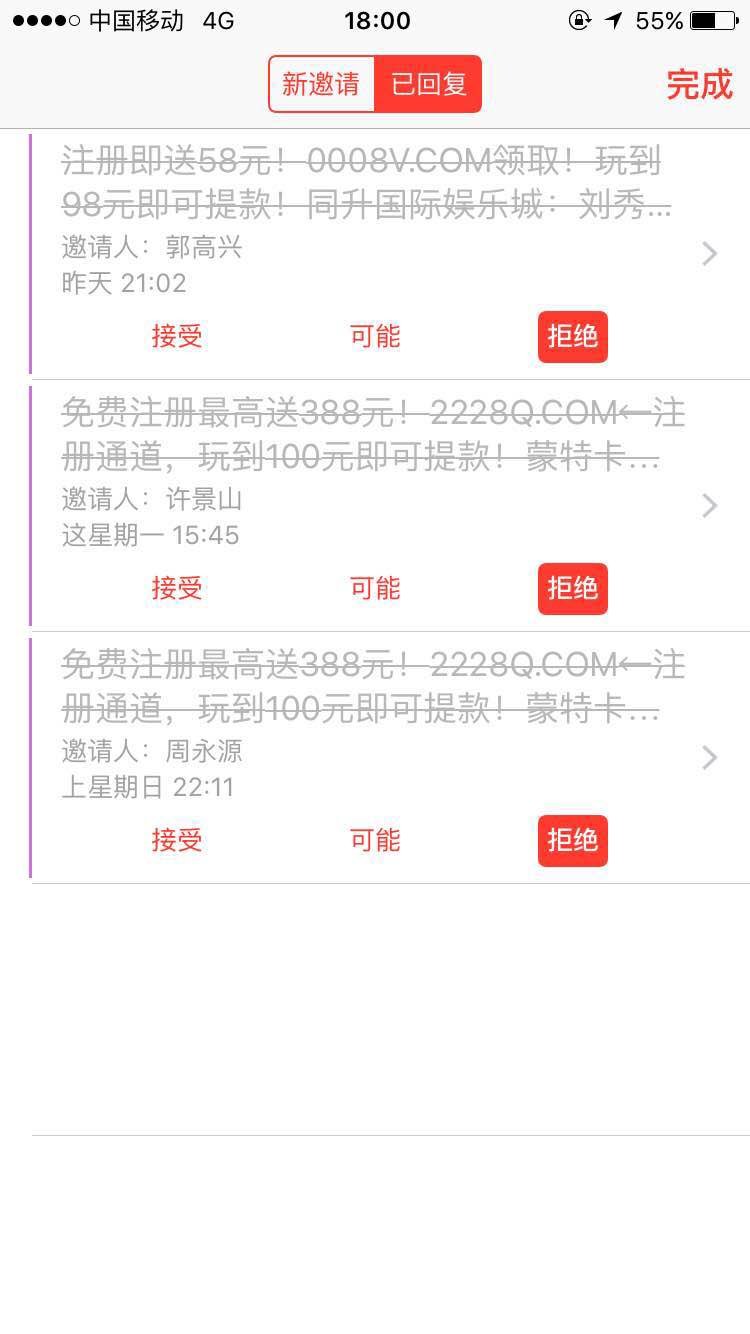Tap the 已回复 (Replied) segment

coord(428,84)
